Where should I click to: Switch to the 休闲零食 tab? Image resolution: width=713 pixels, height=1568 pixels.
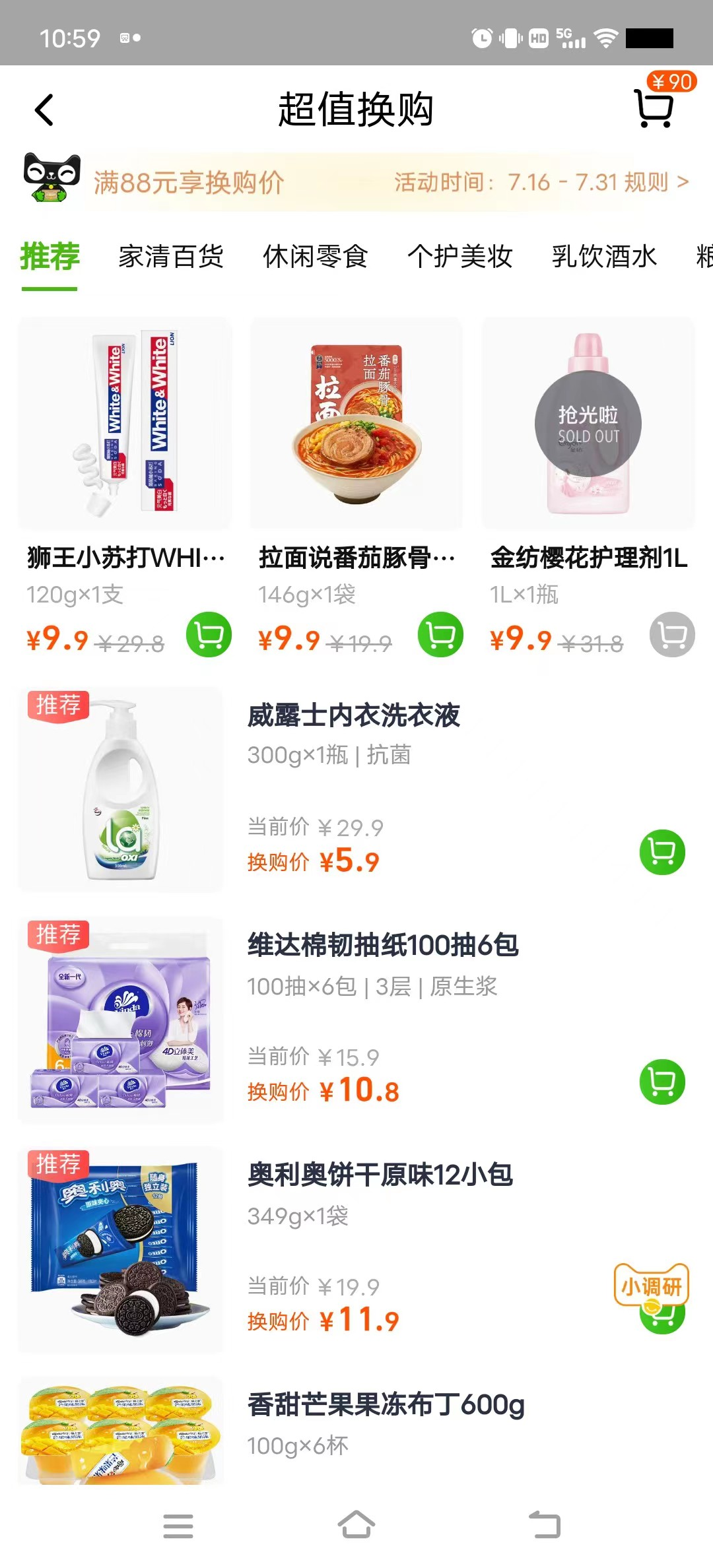tap(315, 257)
